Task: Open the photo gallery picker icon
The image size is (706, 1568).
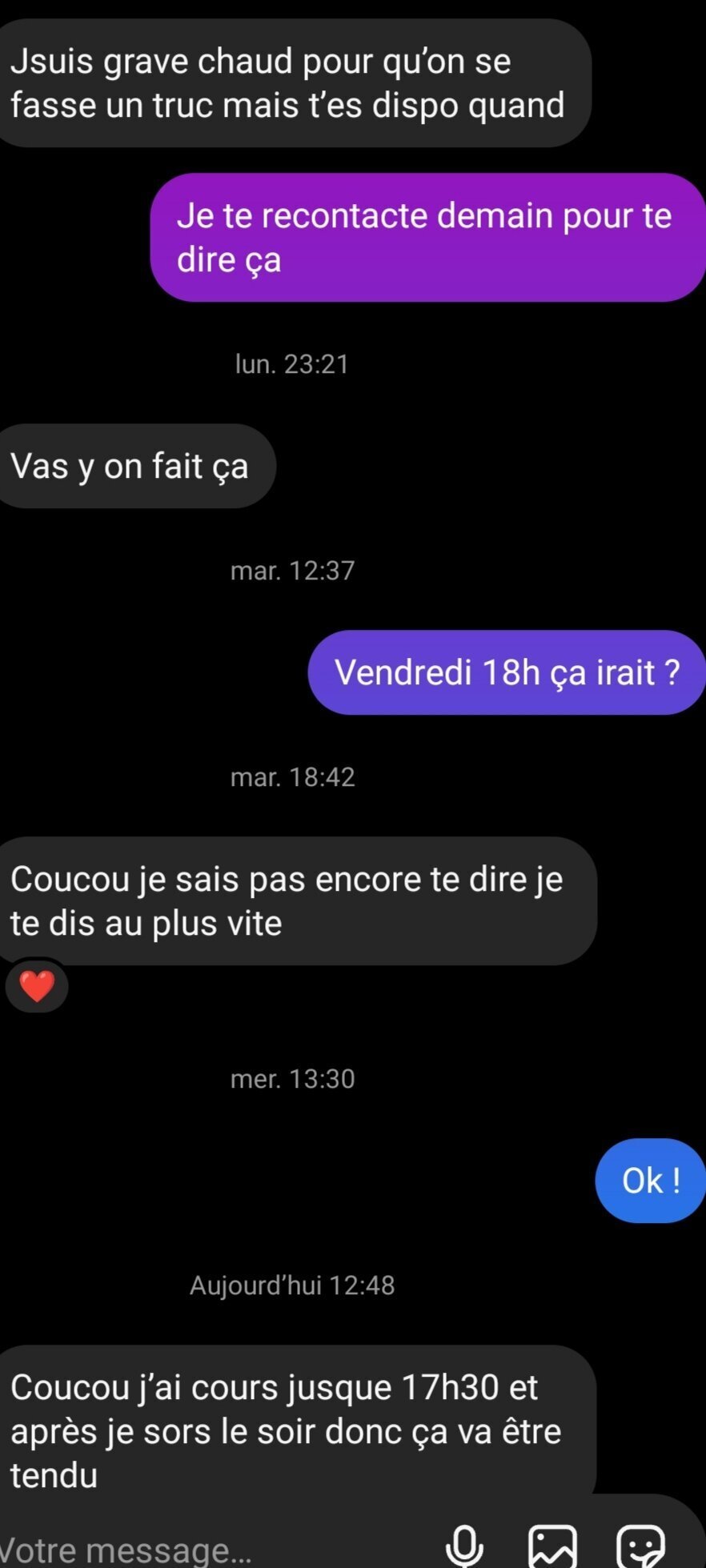Action: coord(552,1545)
